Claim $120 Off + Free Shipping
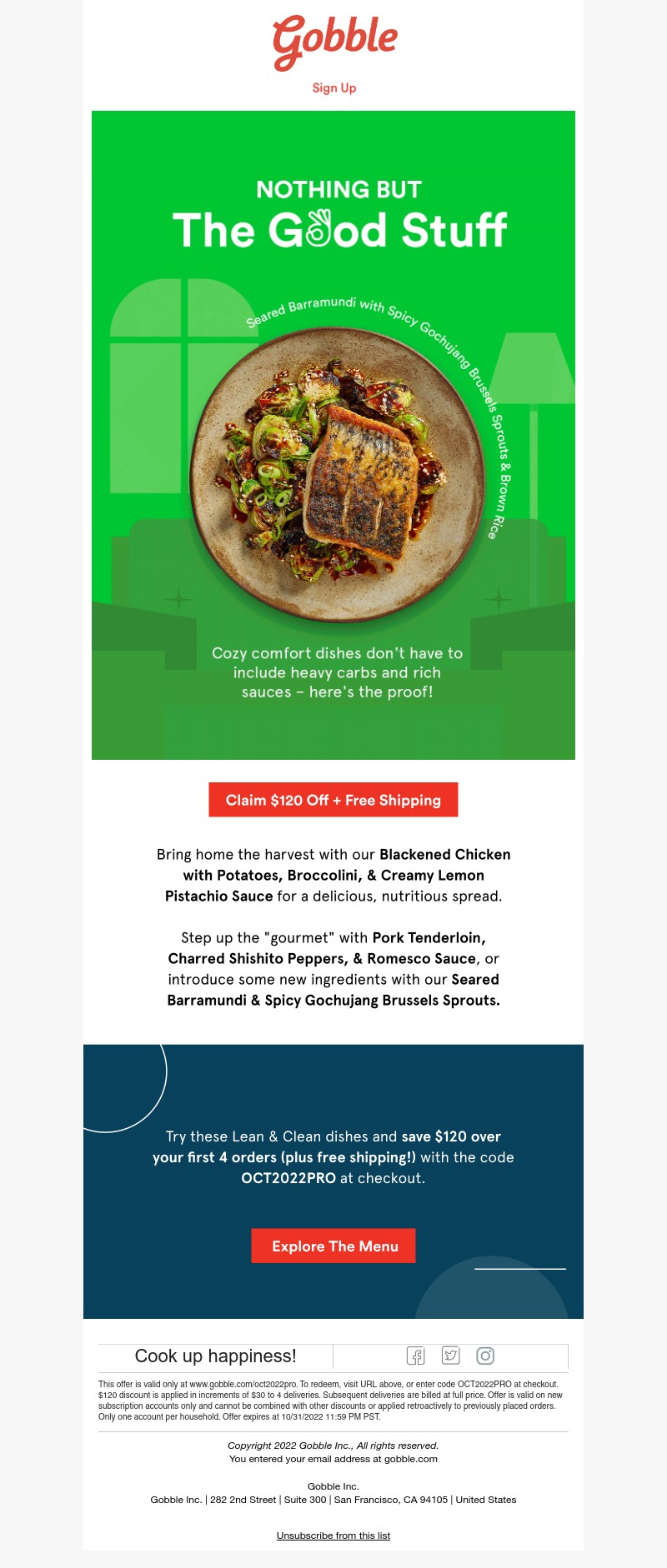This screenshot has height=1568, width=667. 333,800
